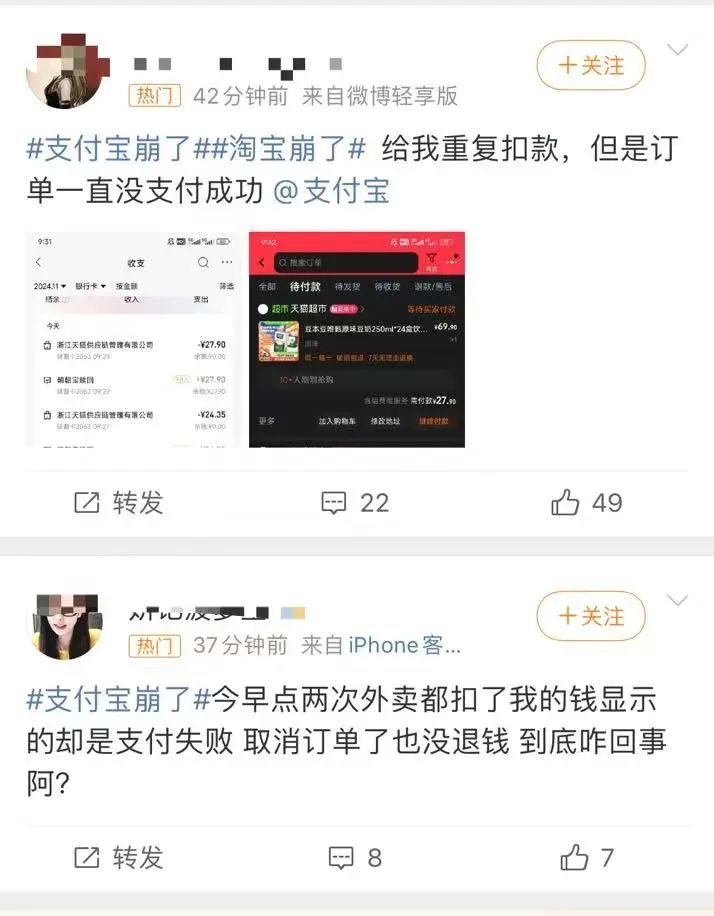714x916 pixels.
Task: Expand the chevron menu on the 37分钟前 post
Action: click(x=677, y=601)
